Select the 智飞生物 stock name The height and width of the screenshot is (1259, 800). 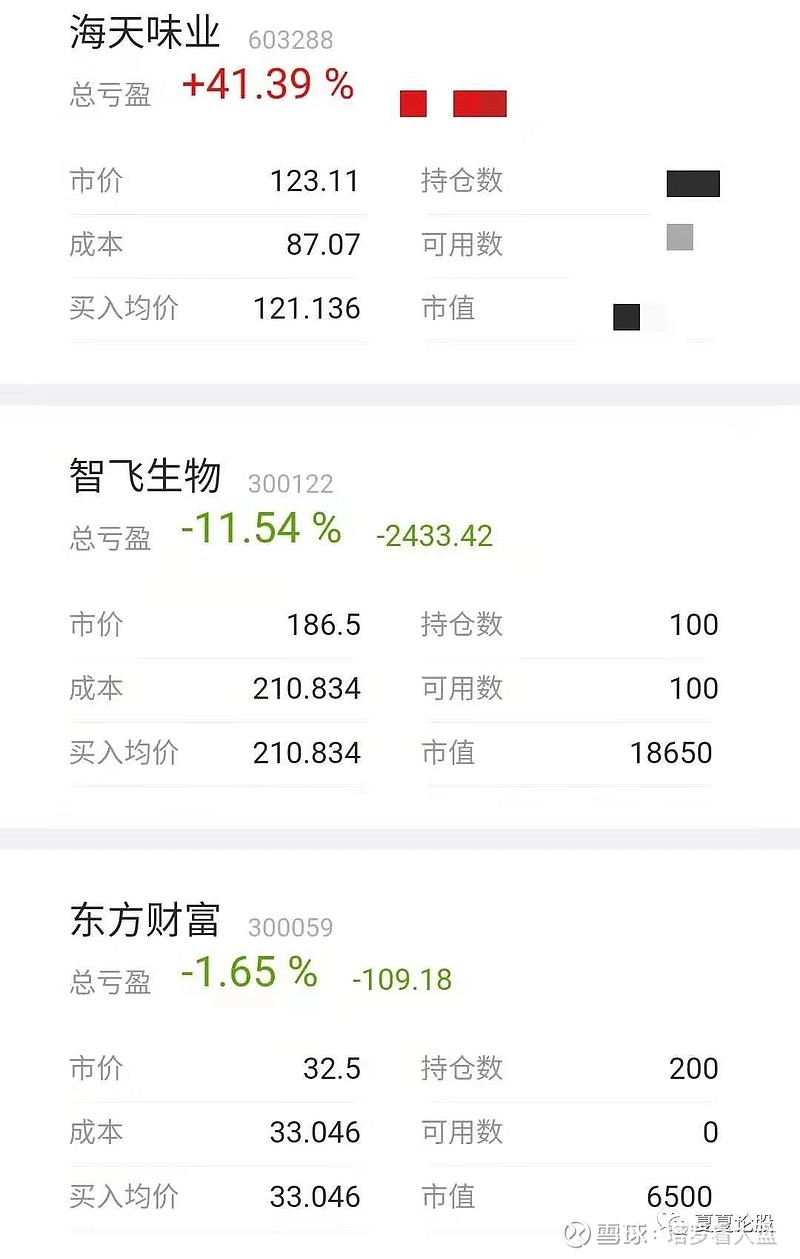(x=147, y=477)
